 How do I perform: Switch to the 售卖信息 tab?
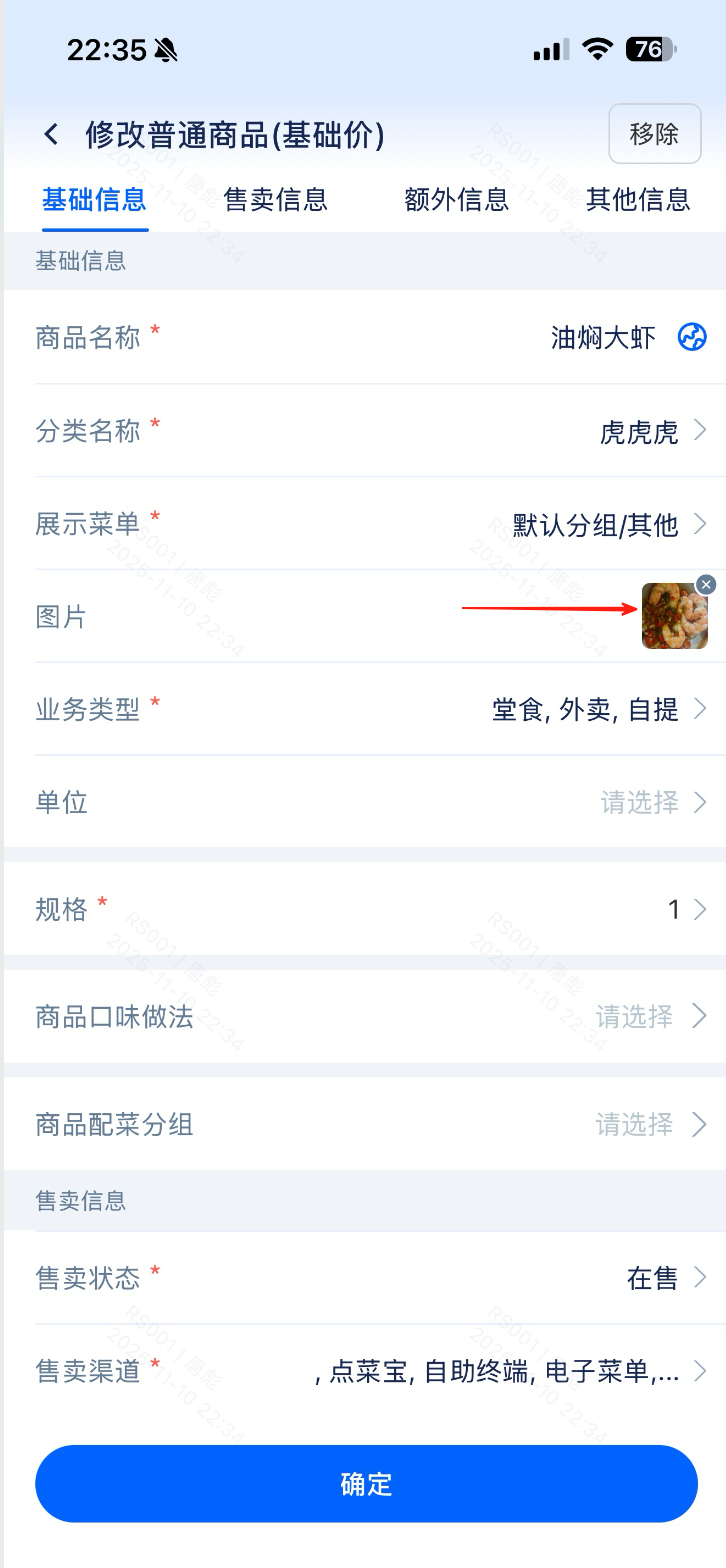pyautogui.click(x=276, y=199)
